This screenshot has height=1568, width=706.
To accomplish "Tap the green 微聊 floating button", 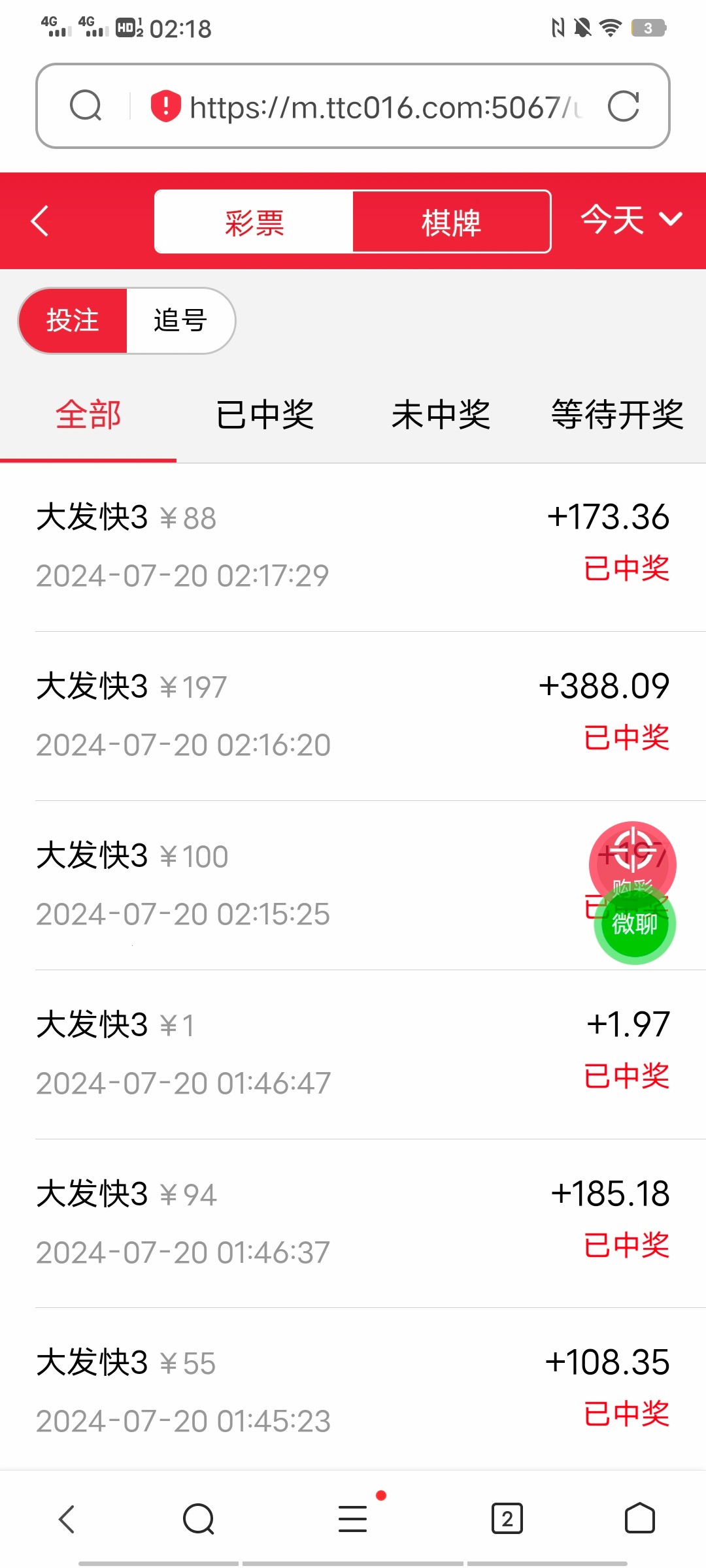I will 635,924.
